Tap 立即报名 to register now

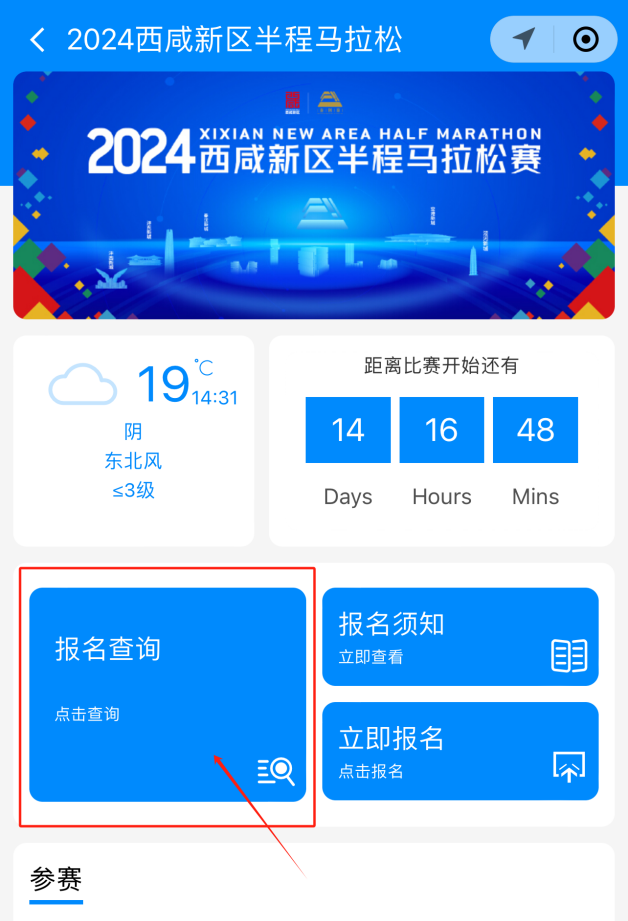460,751
